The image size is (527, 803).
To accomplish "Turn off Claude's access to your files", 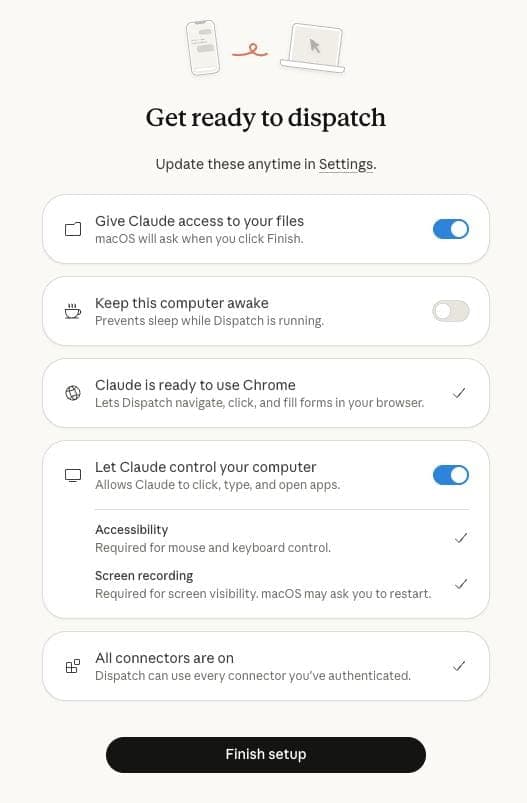I will [451, 229].
